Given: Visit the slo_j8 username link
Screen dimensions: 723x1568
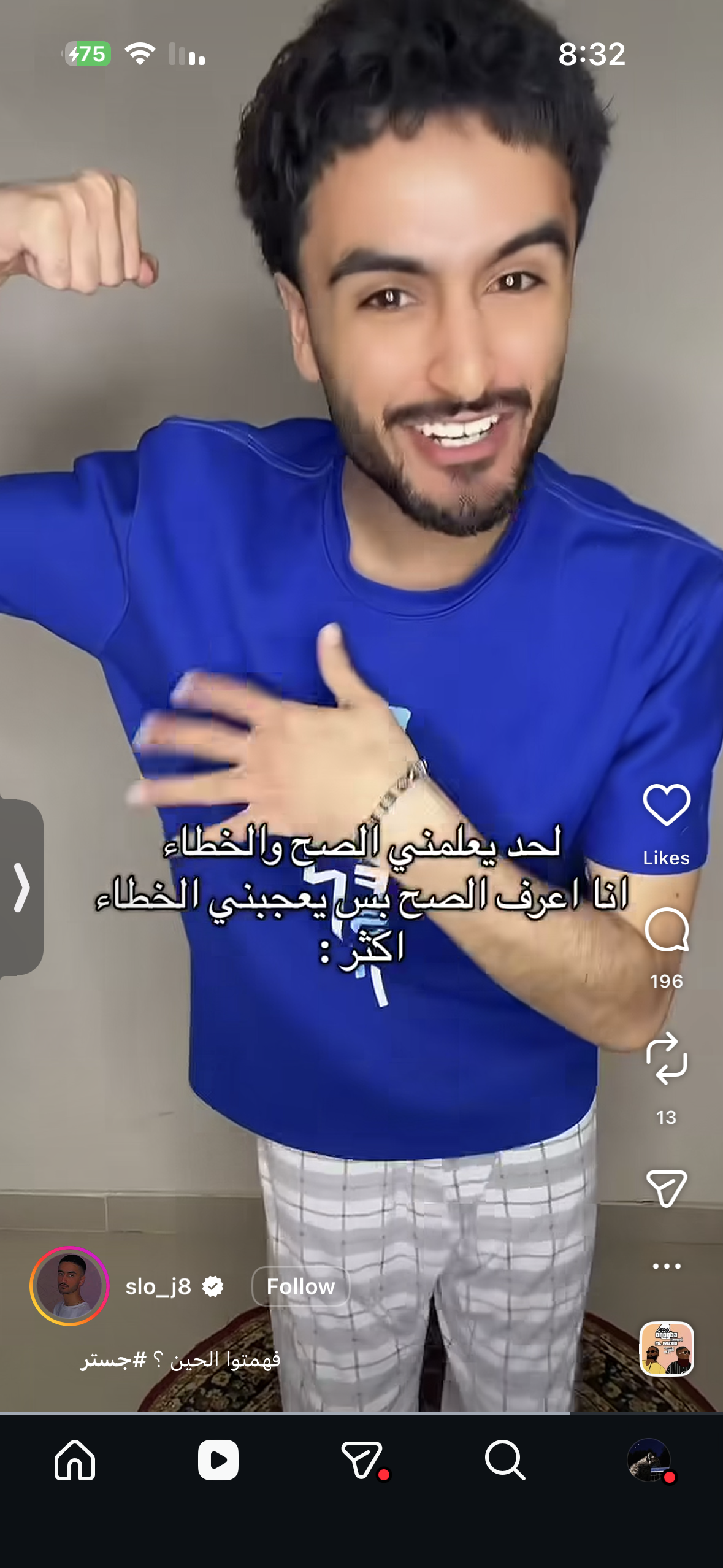Looking at the screenshot, I should tap(158, 1286).
